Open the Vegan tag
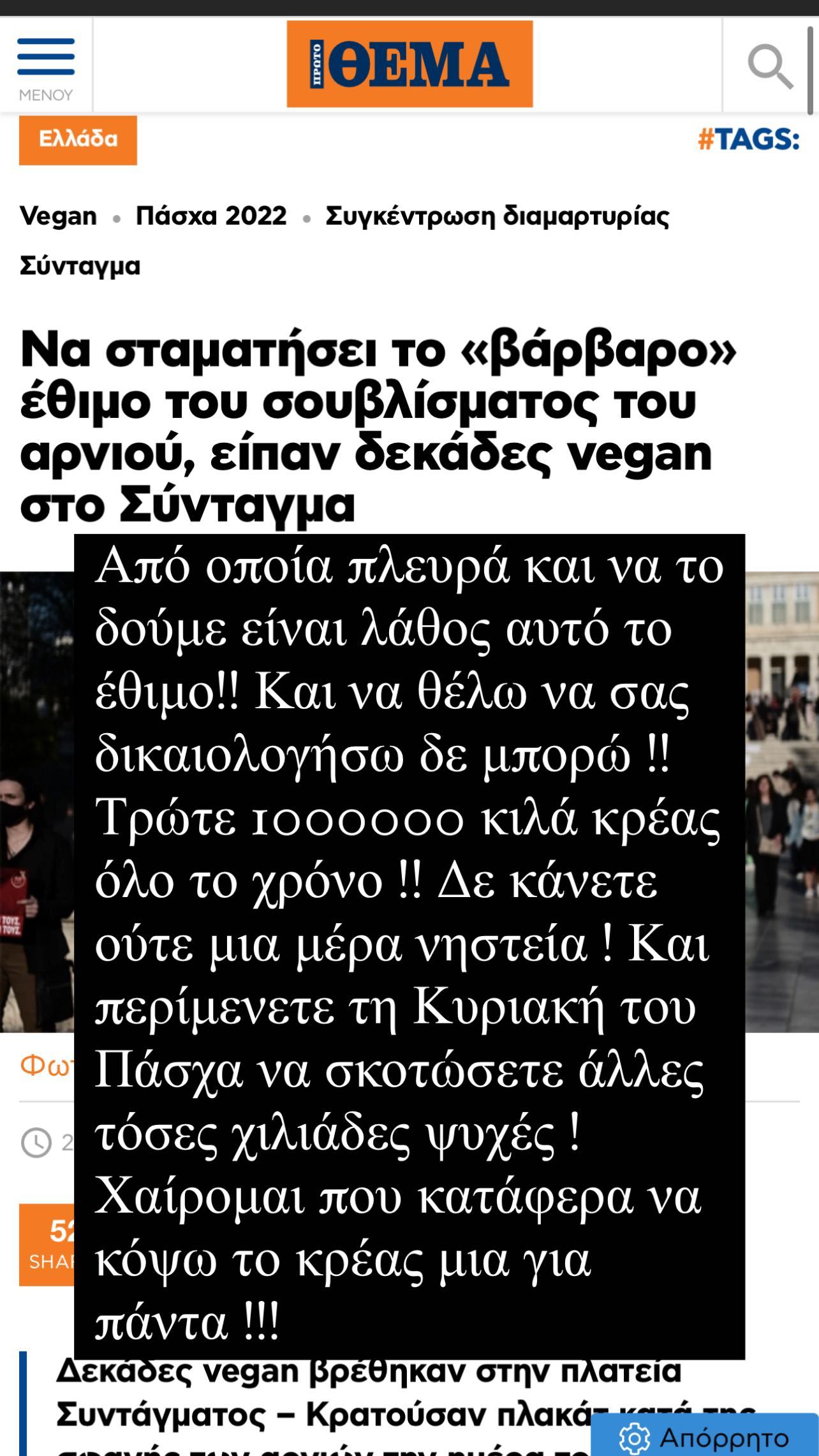 (x=58, y=216)
